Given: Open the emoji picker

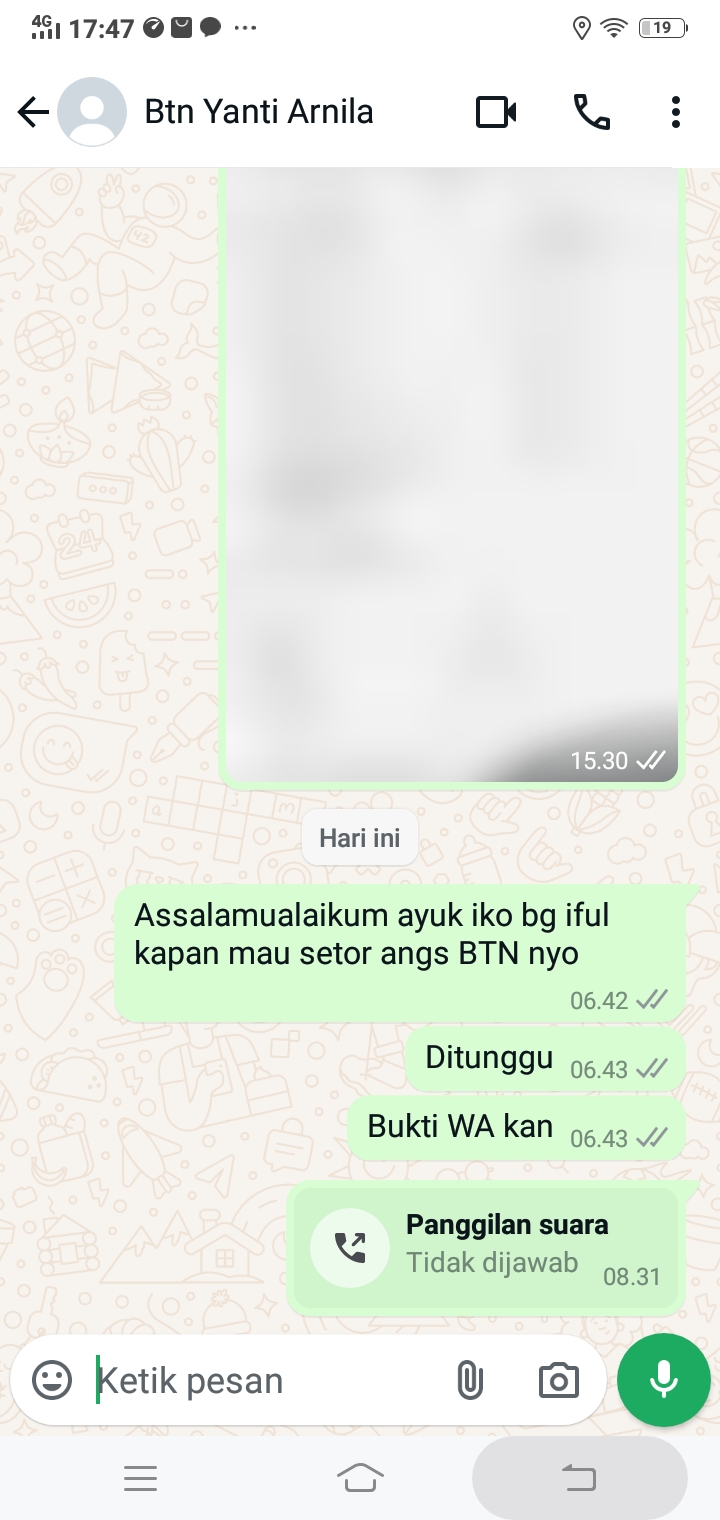Looking at the screenshot, I should coord(52,1381).
